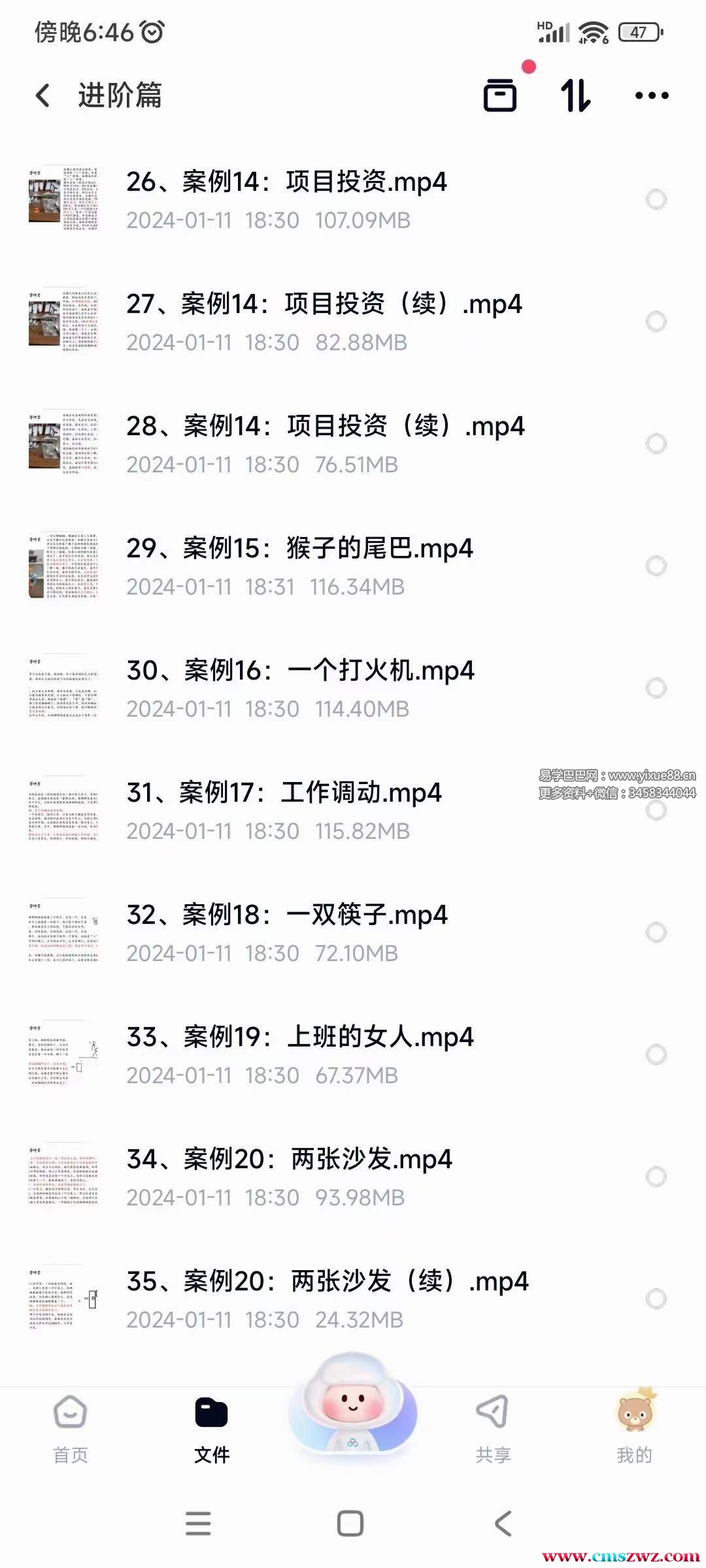Open the transfer list box icon
Image resolution: width=706 pixels, height=1568 pixels.
point(500,95)
